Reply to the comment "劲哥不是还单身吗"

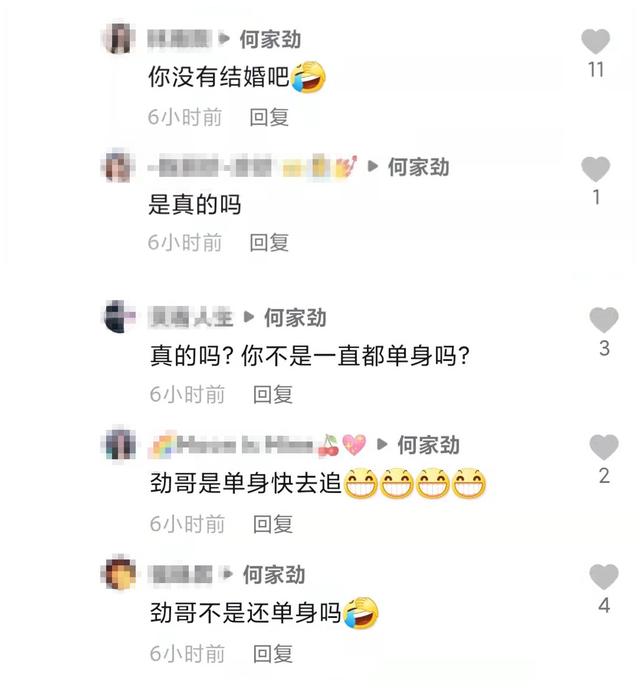(272, 654)
